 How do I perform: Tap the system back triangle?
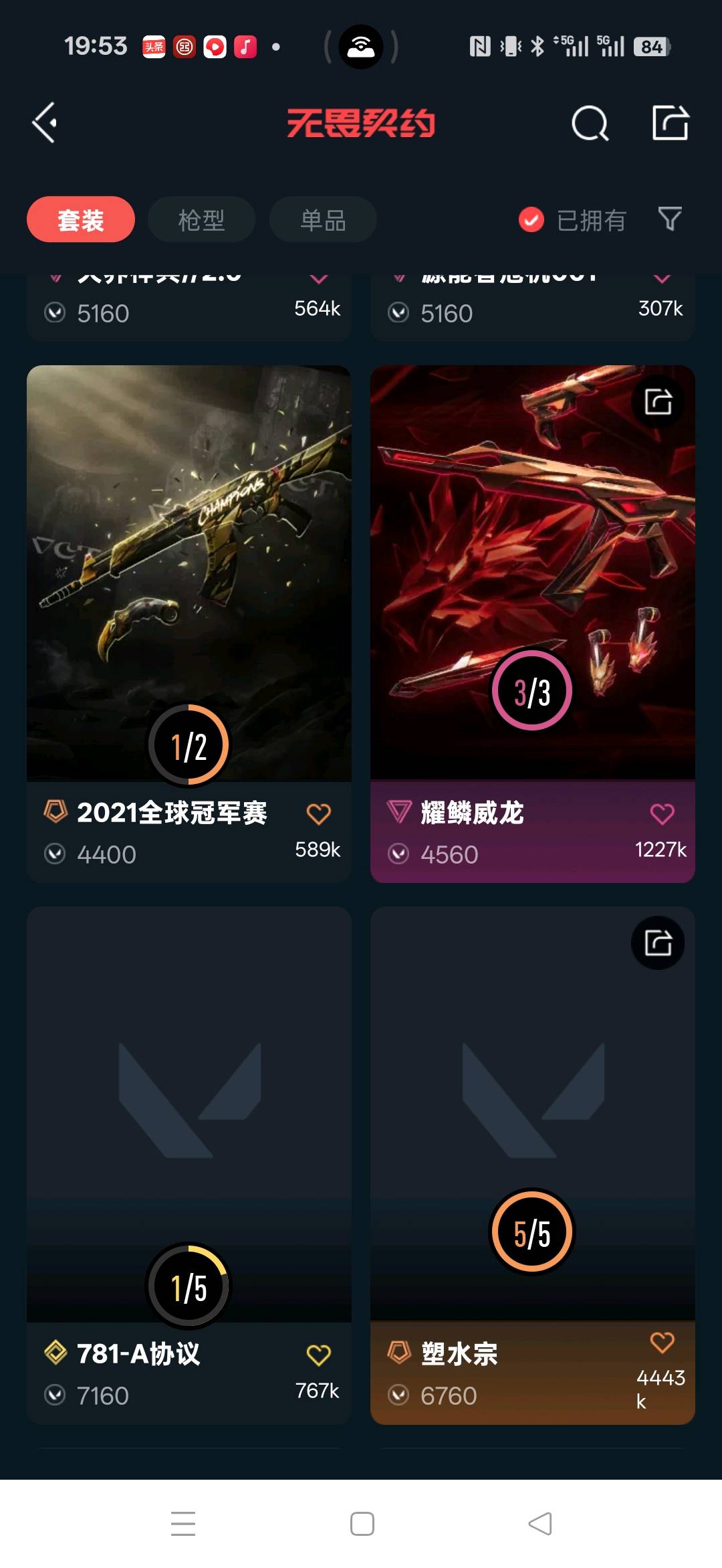click(540, 1524)
